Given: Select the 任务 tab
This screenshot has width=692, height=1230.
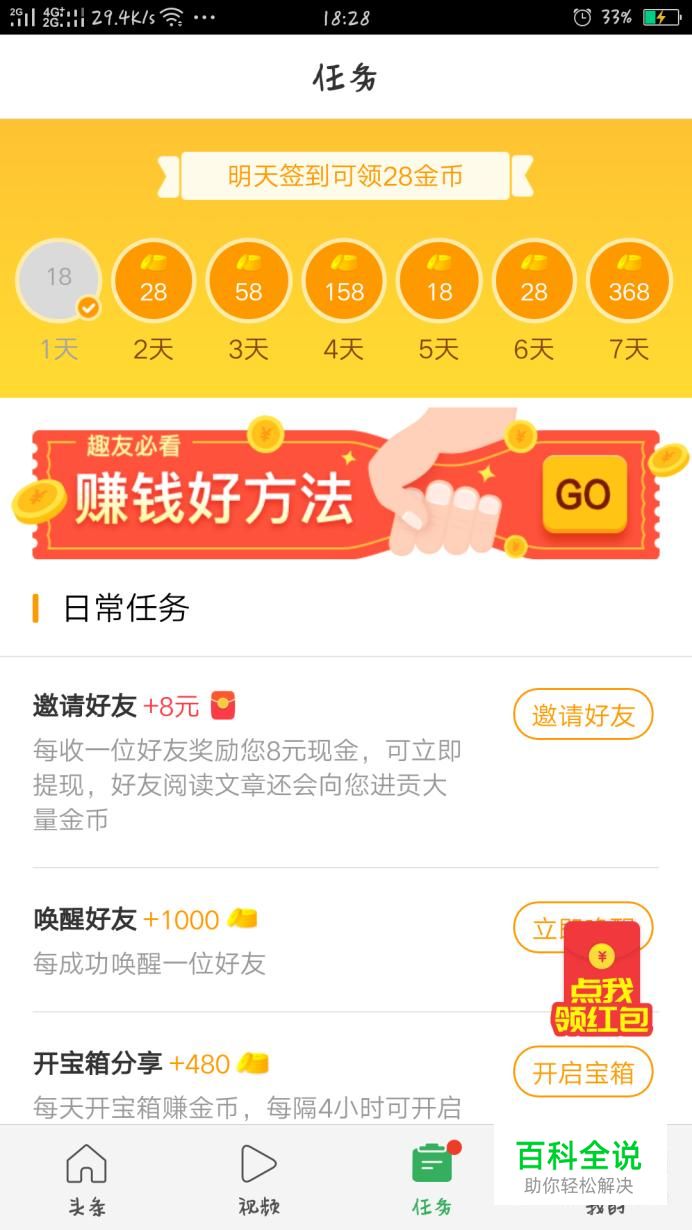Looking at the screenshot, I should [x=432, y=1177].
